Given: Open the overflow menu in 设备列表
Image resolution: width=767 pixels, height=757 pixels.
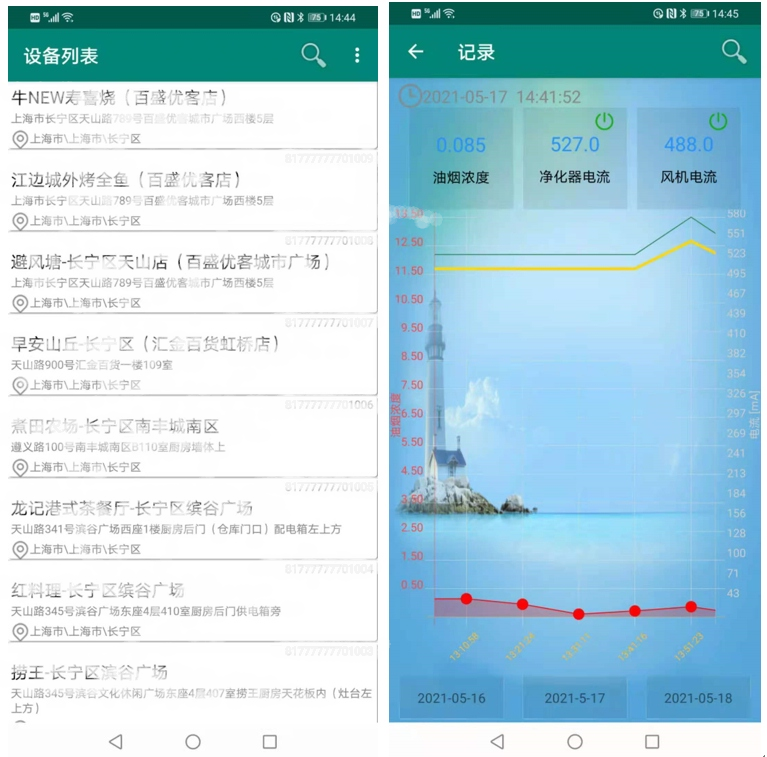Looking at the screenshot, I should (x=357, y=56).
